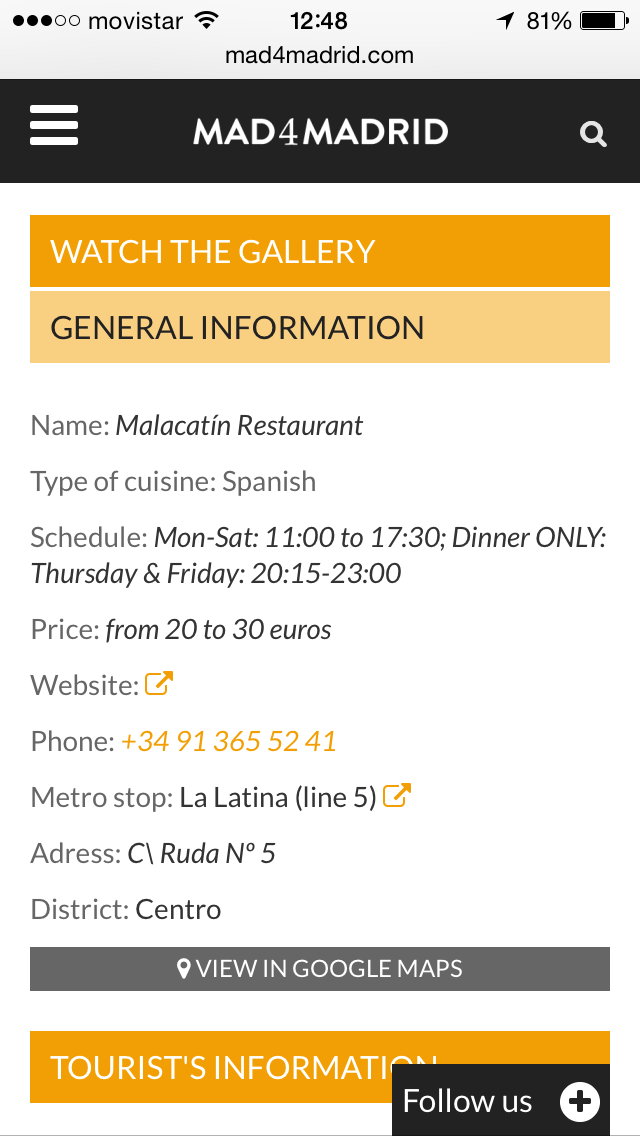Tap the mad4madrid.com address bar
The image size is (640, 1136).
point(320,55)
